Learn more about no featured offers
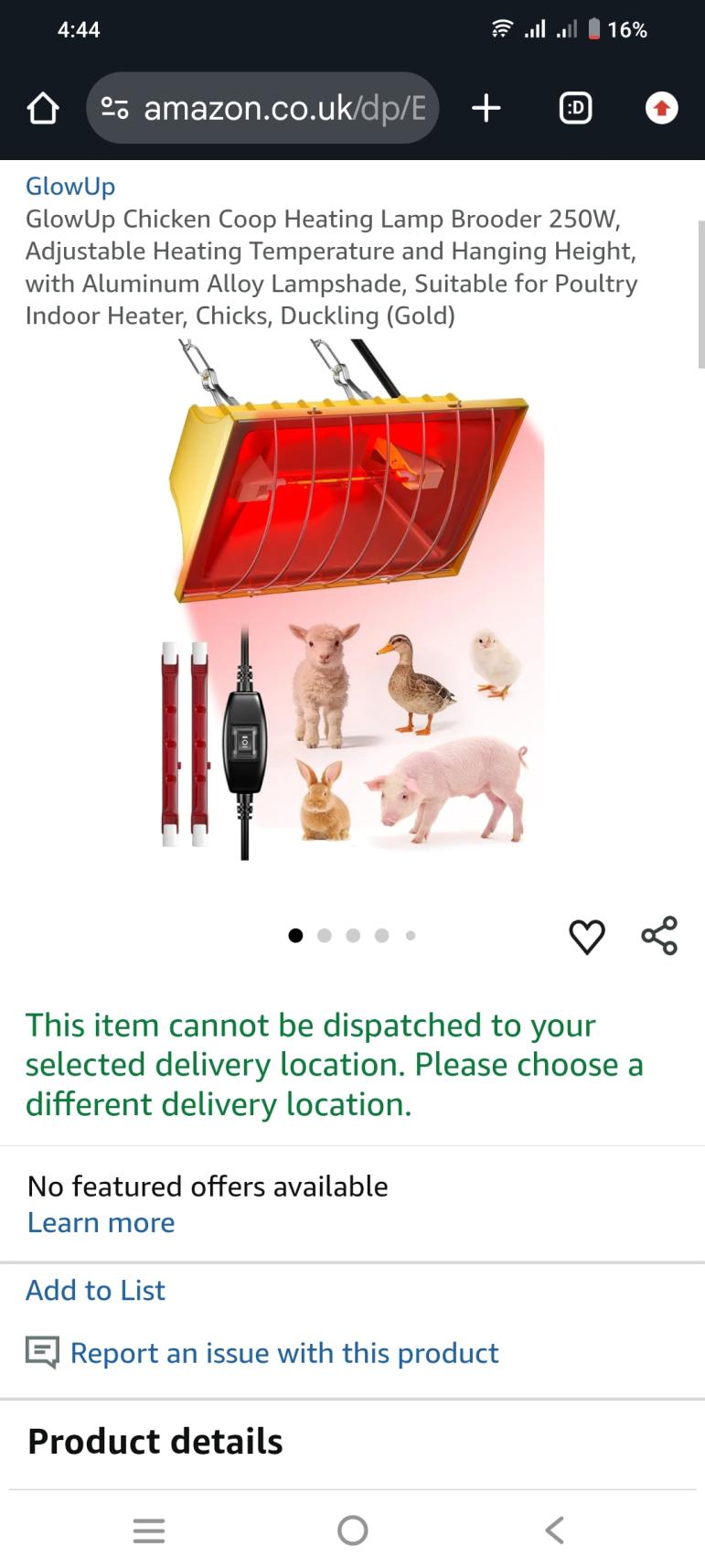Image resolution: width=705 pixels, height=1568 pixels. [x=101, y=1223]
